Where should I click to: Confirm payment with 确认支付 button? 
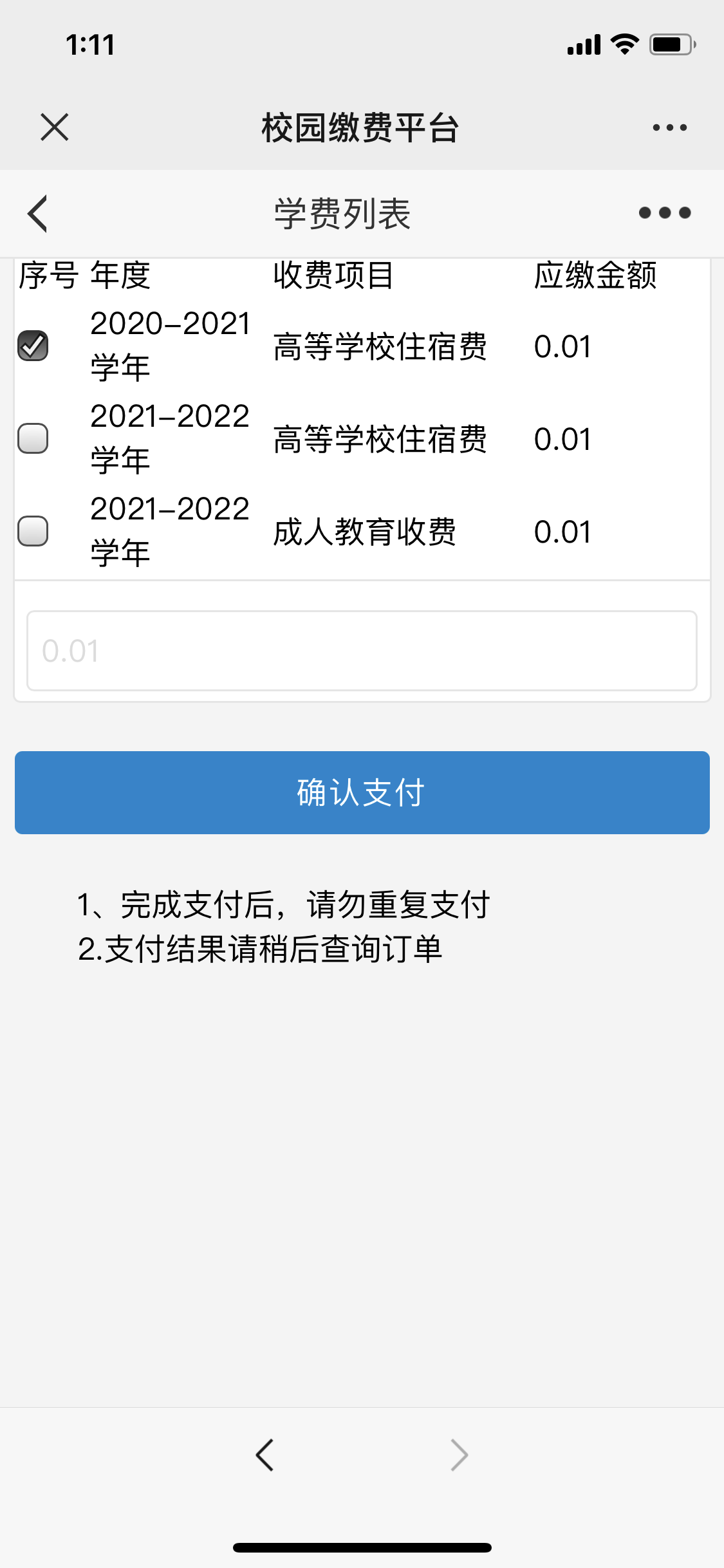tap(362, 792)
